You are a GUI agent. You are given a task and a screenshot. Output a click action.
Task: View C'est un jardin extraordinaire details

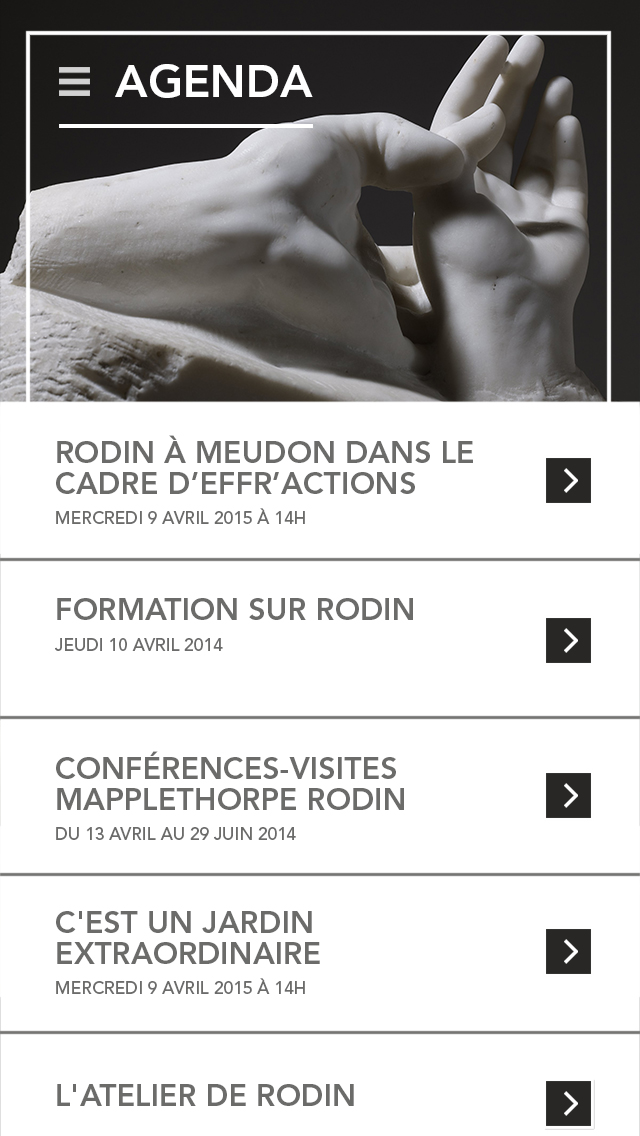click(320, 953)
